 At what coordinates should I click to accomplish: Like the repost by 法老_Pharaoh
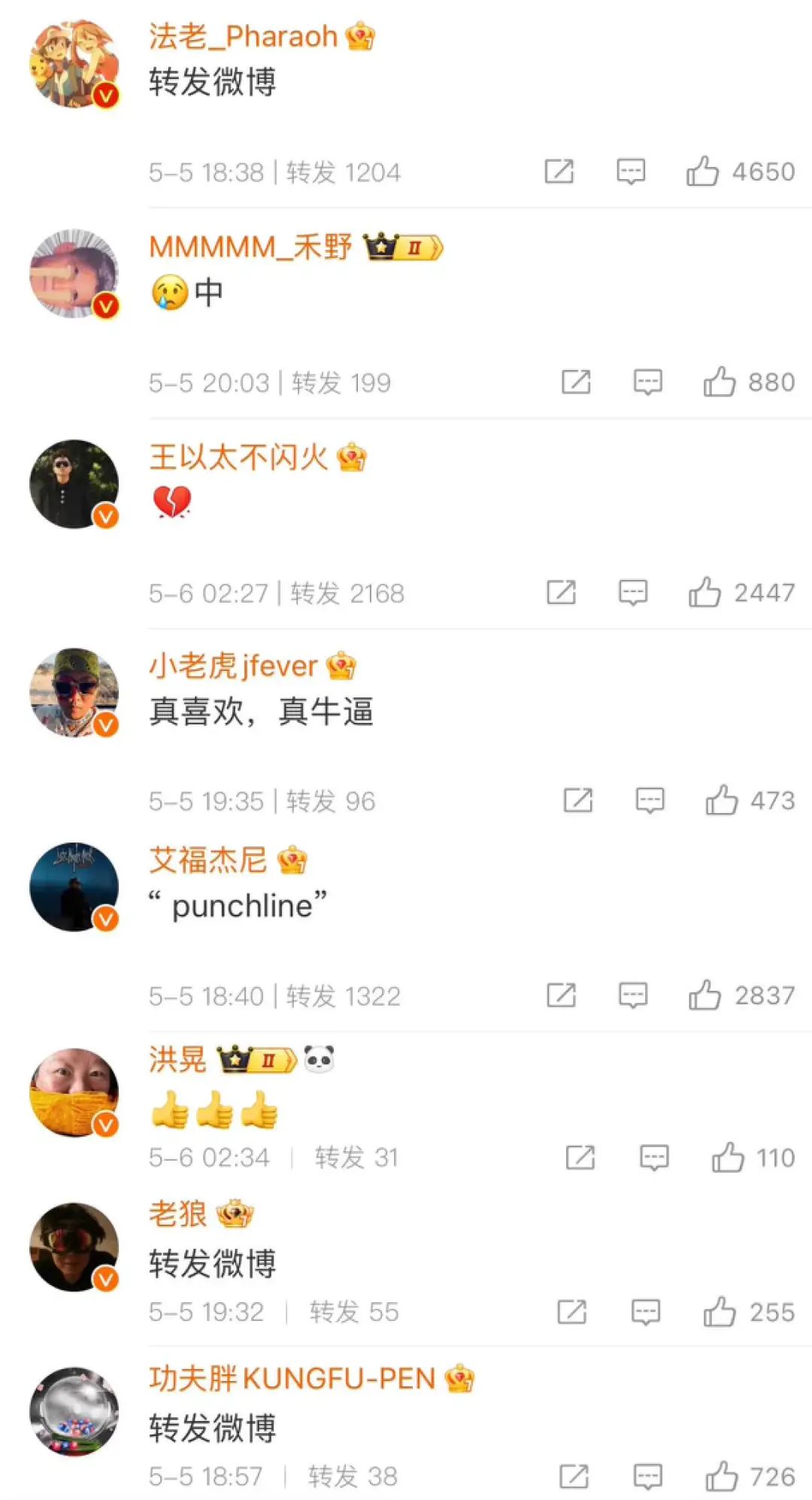coord(702,172)
